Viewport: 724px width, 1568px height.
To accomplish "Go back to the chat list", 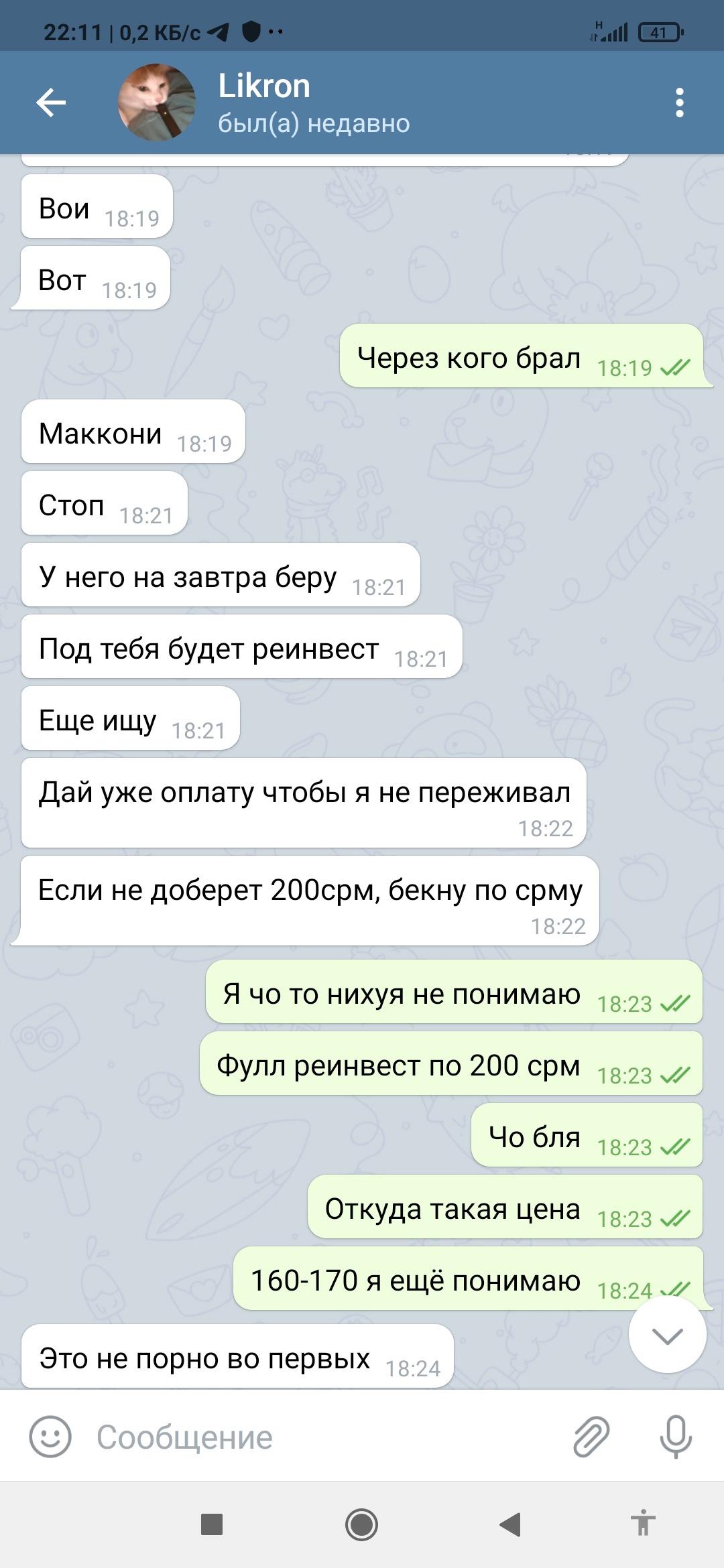I will [x=51, y=103].
